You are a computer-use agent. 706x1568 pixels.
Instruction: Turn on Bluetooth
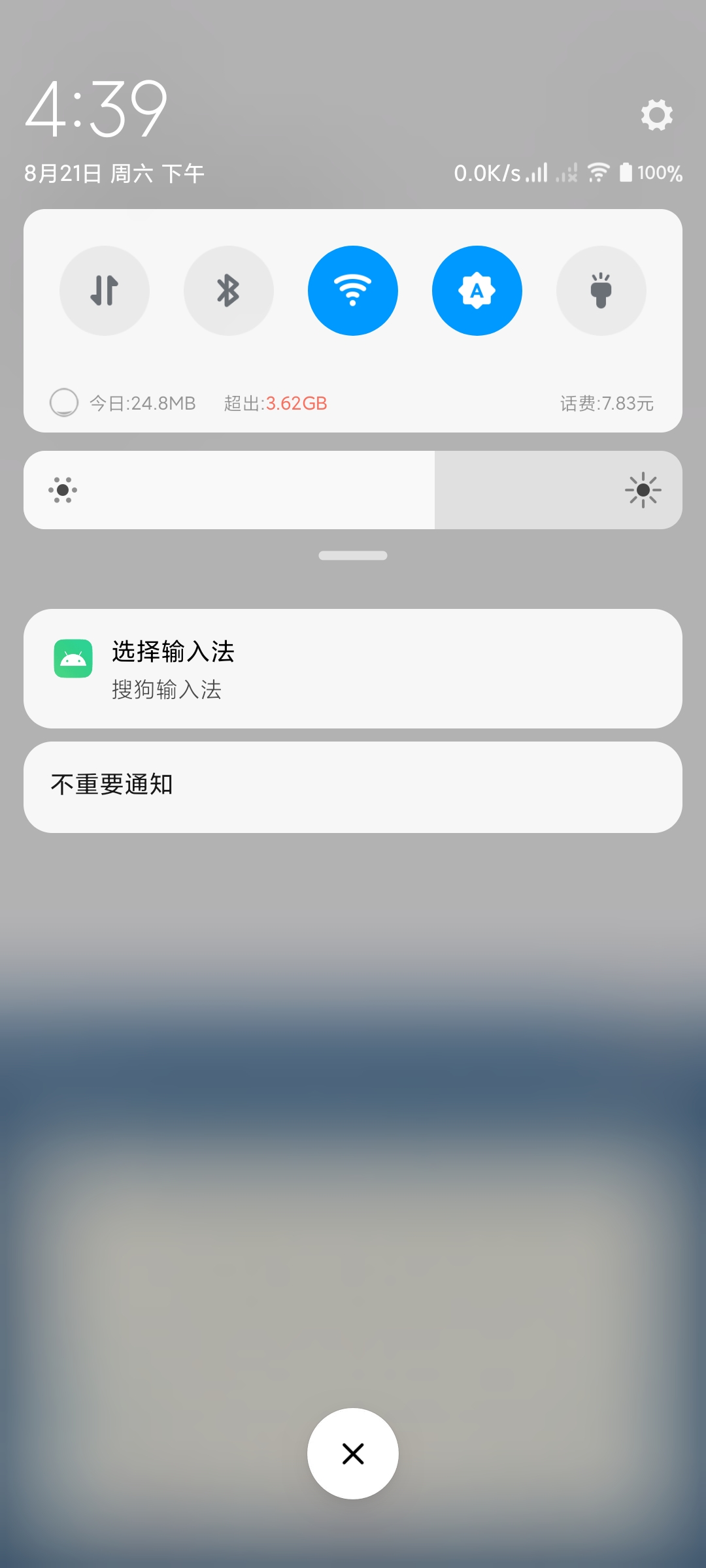pos(229,291)
